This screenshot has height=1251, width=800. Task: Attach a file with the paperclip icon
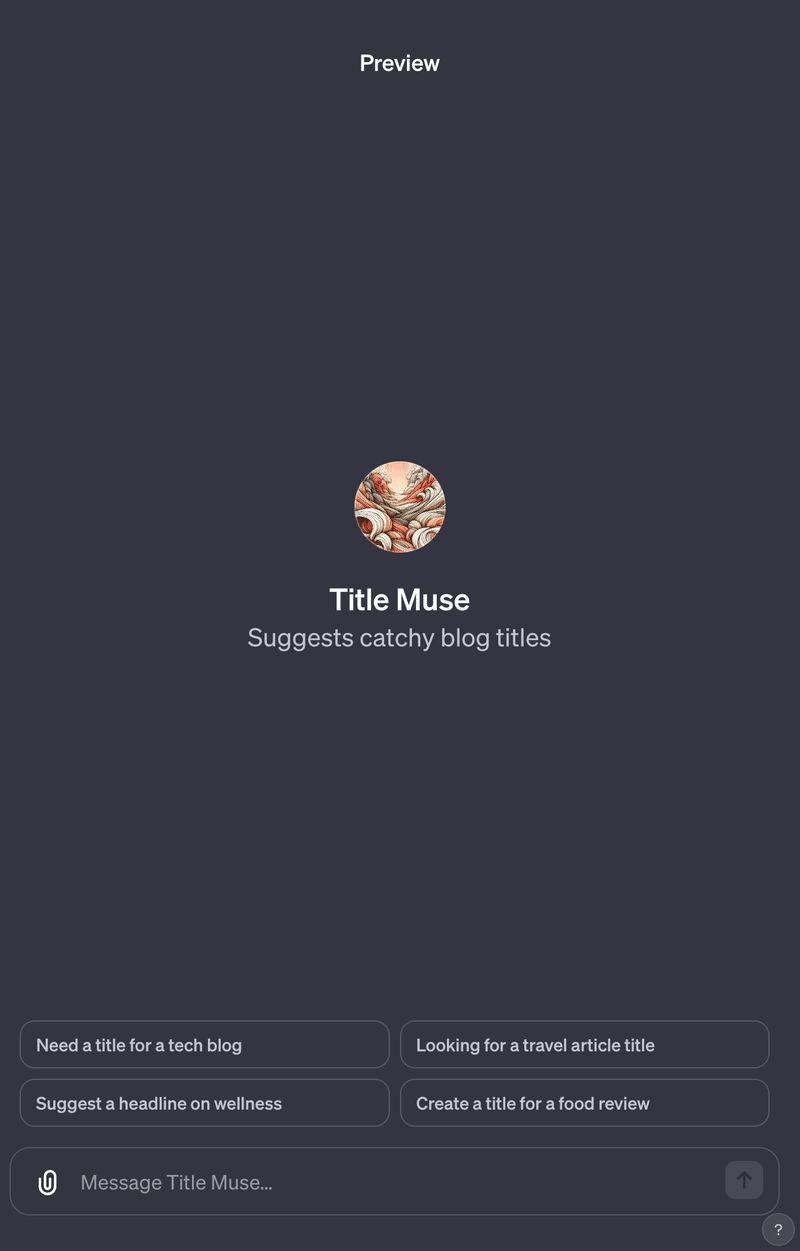tap(47, 1182)
